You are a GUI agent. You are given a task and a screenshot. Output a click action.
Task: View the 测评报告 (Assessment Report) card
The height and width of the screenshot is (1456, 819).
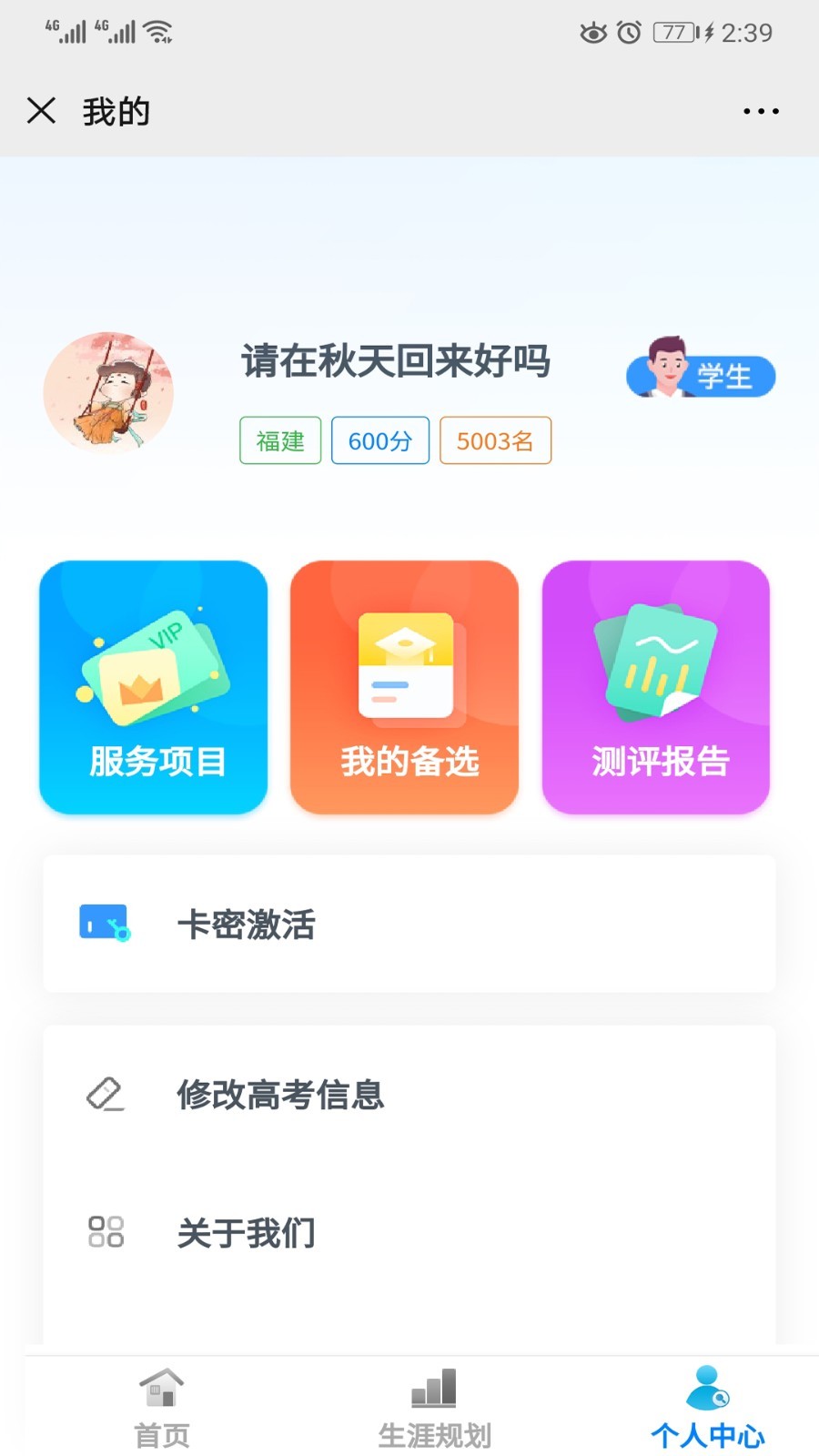tap(655, 689)
